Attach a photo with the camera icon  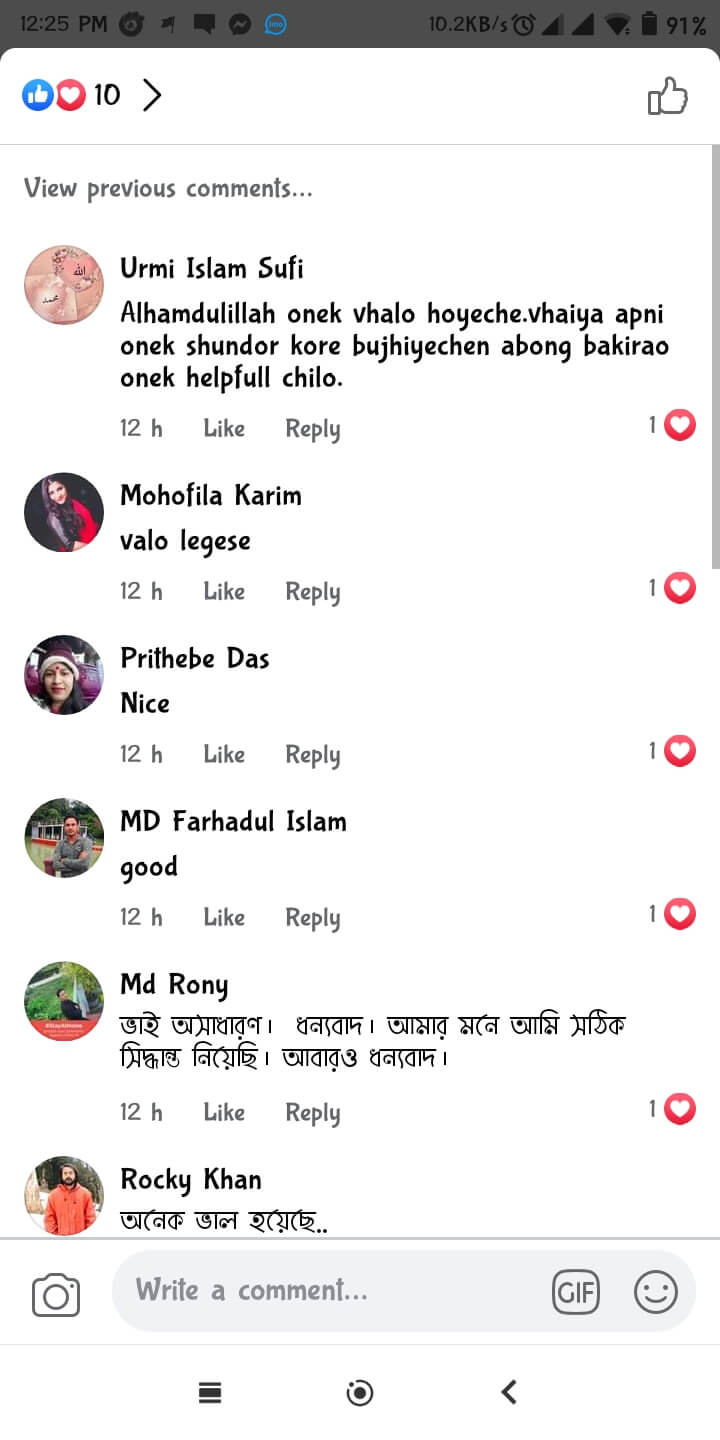point(56,1295)
